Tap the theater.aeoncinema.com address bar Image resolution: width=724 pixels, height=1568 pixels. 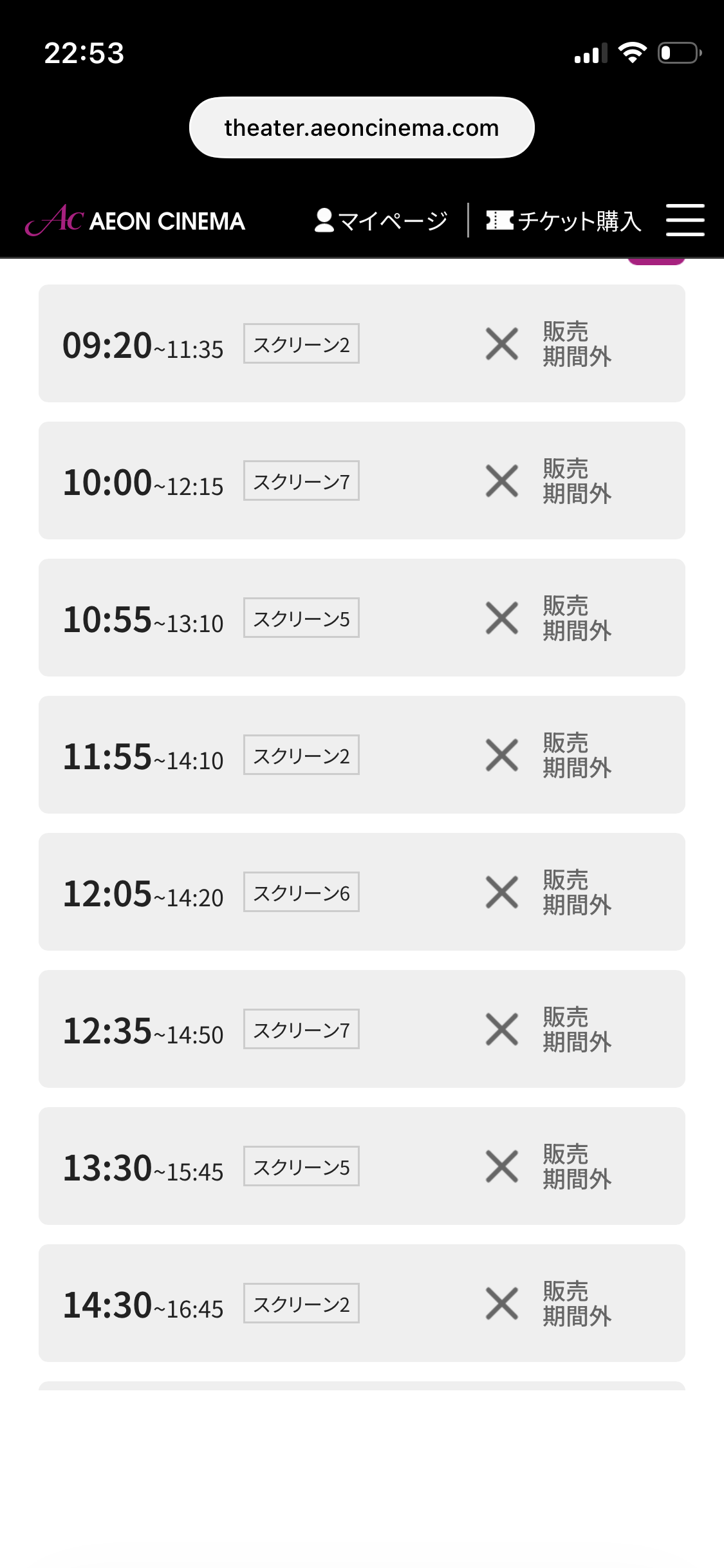362,128
